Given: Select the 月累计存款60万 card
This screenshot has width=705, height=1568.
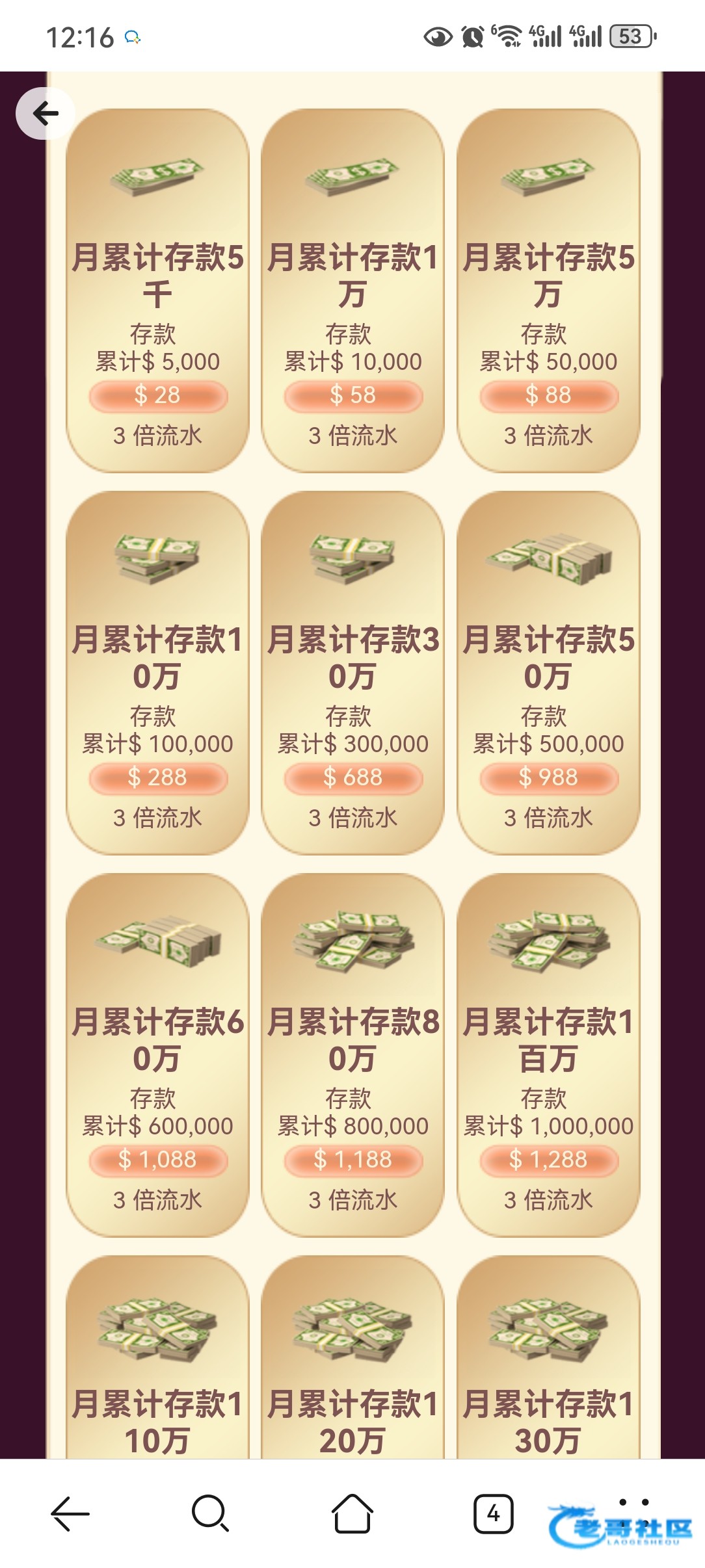Looking at the screenshot, I should click(157, 1054).
